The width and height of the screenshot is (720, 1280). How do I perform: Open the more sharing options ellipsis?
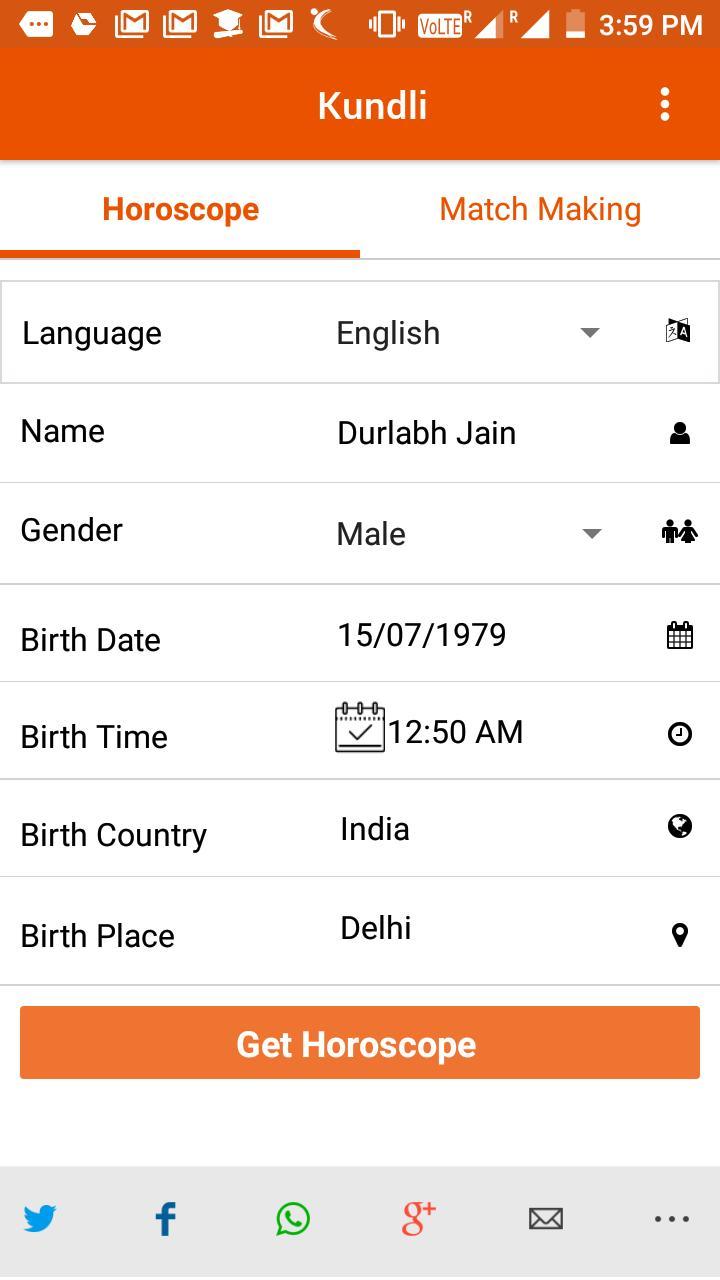pyautogui.click(x=671, y=1218)
